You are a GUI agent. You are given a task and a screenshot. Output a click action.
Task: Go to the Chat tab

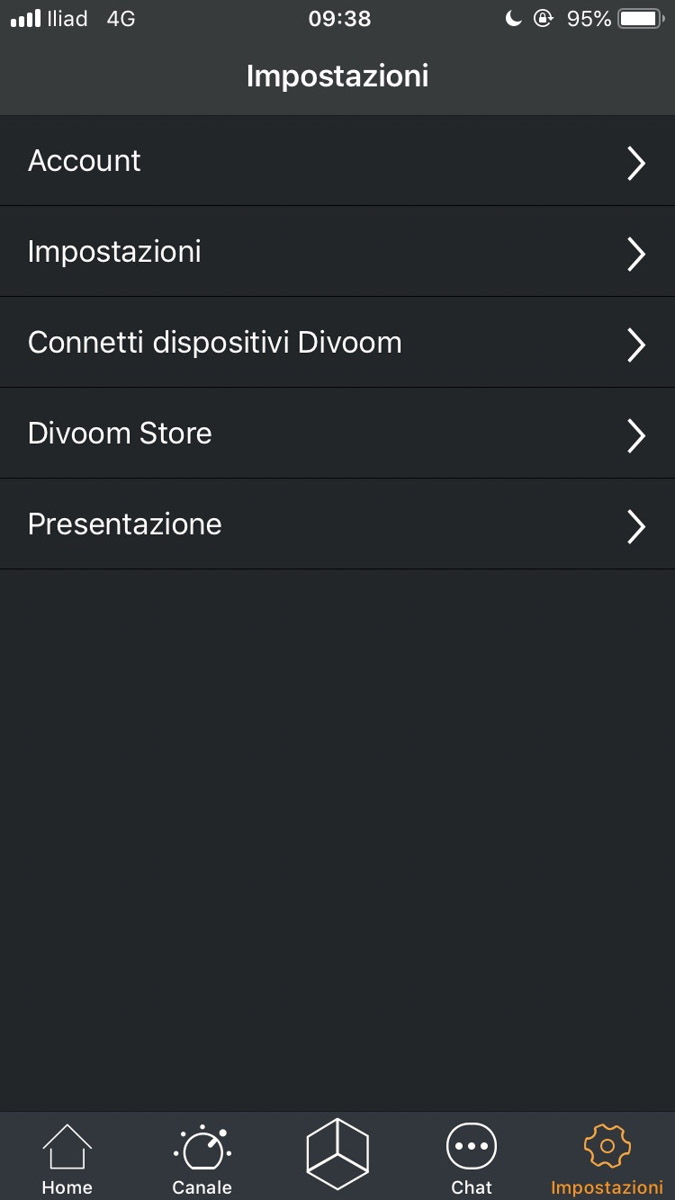coord(472,1158)
